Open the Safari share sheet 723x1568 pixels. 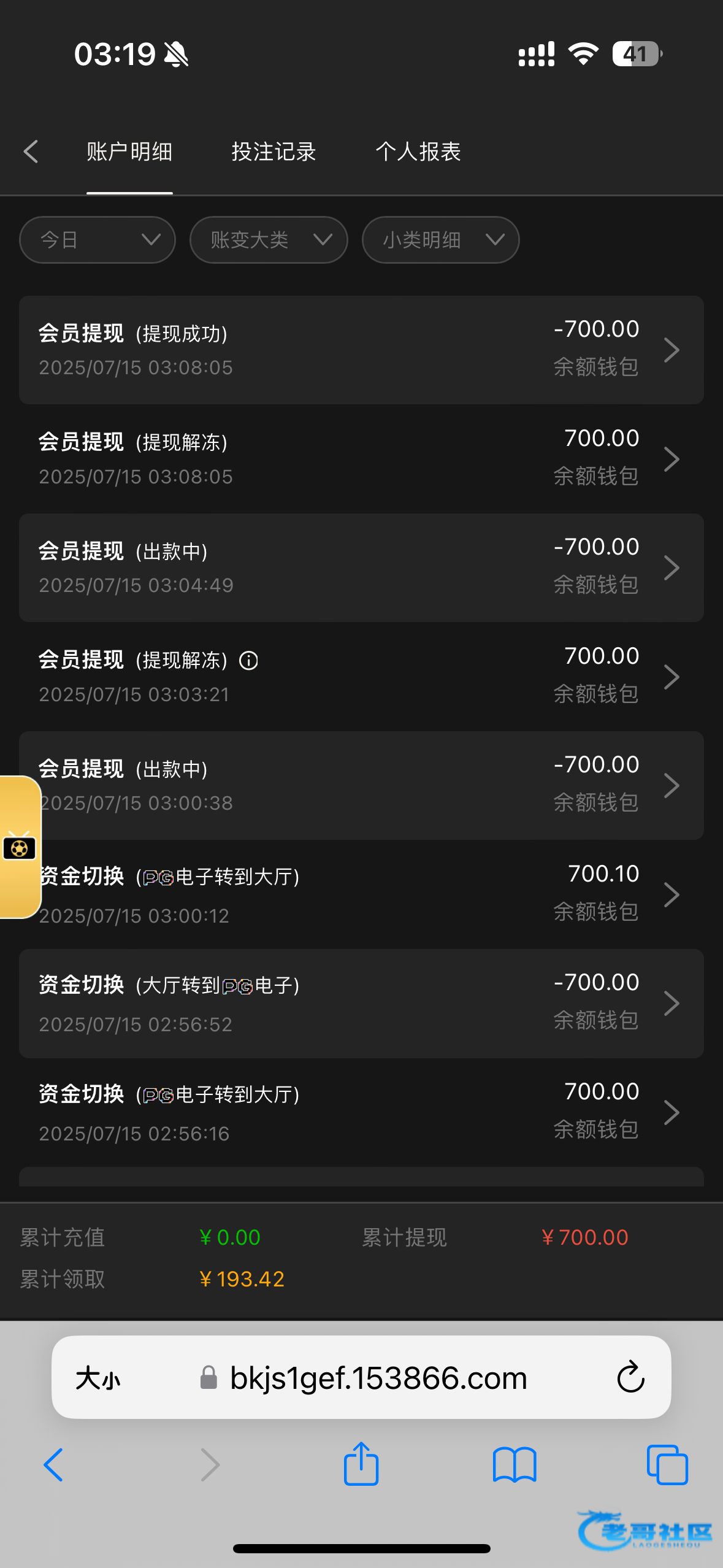361,1465
